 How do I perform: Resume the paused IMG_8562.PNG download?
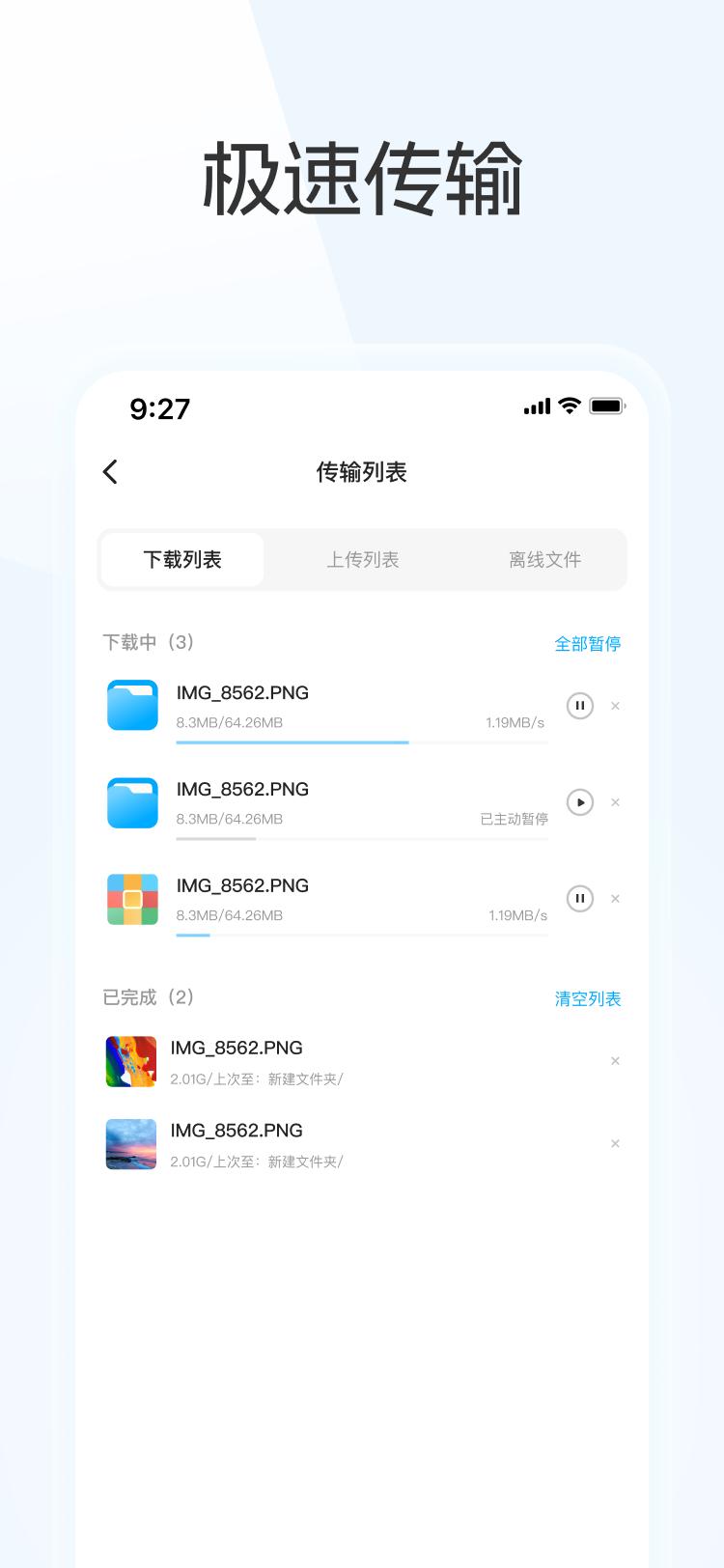coord(580,802)
